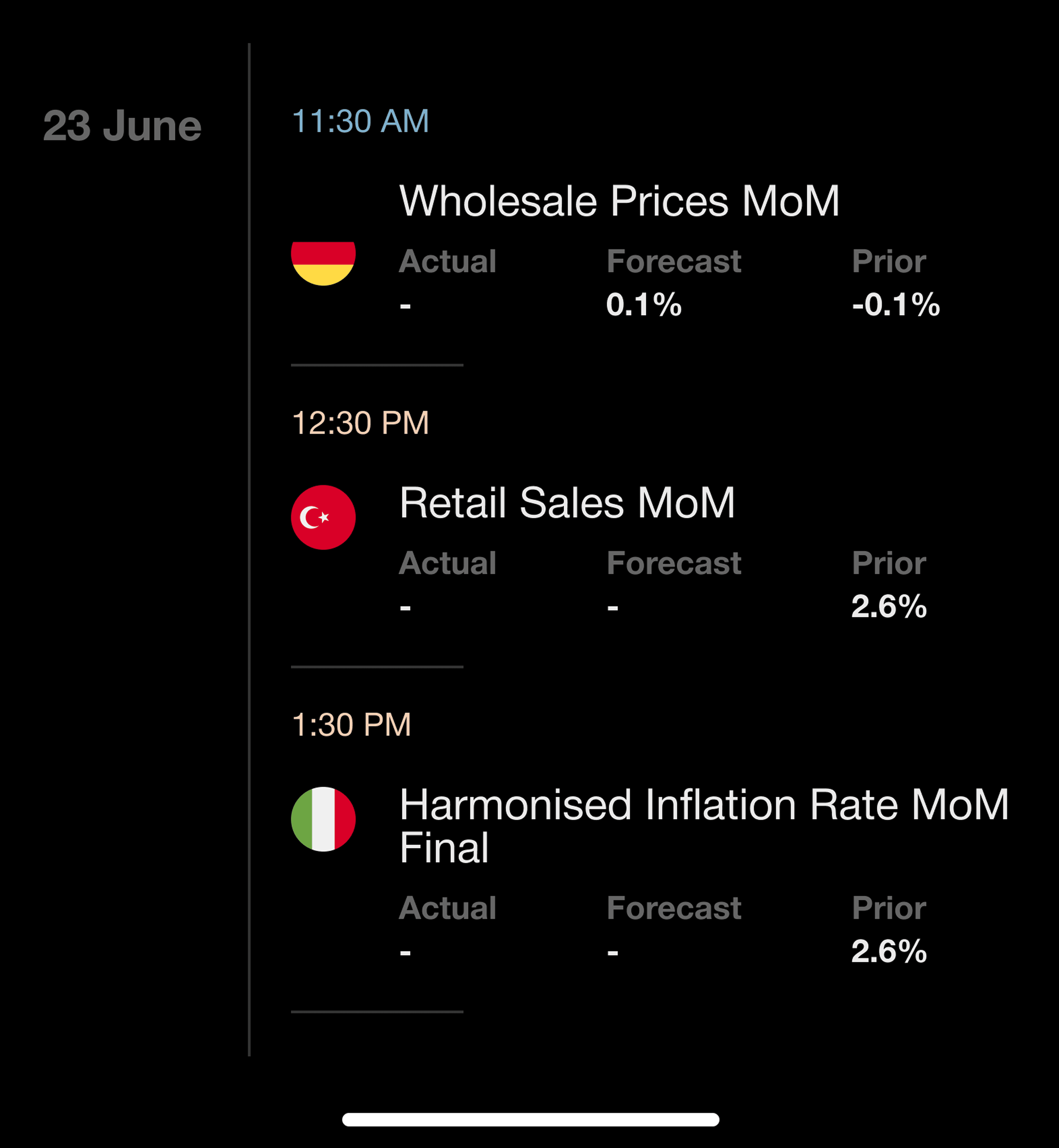The height and width of the screenshot is (1148, 1059).
Task: Open the Wholesale Prices MoM event
Action: (619, 202)
